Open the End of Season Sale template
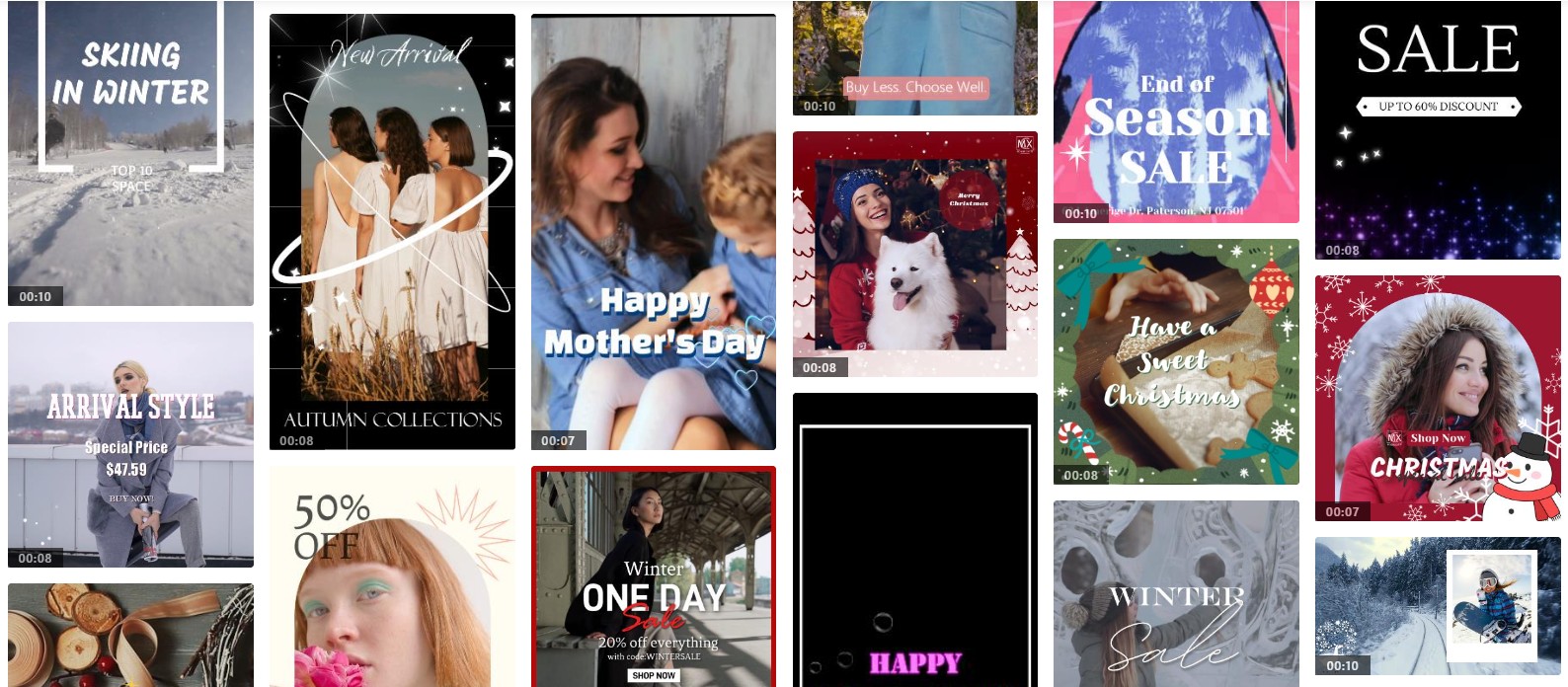Viewport: 1568px width, 687px height. pyautogui.click(x=1176, y=111)
